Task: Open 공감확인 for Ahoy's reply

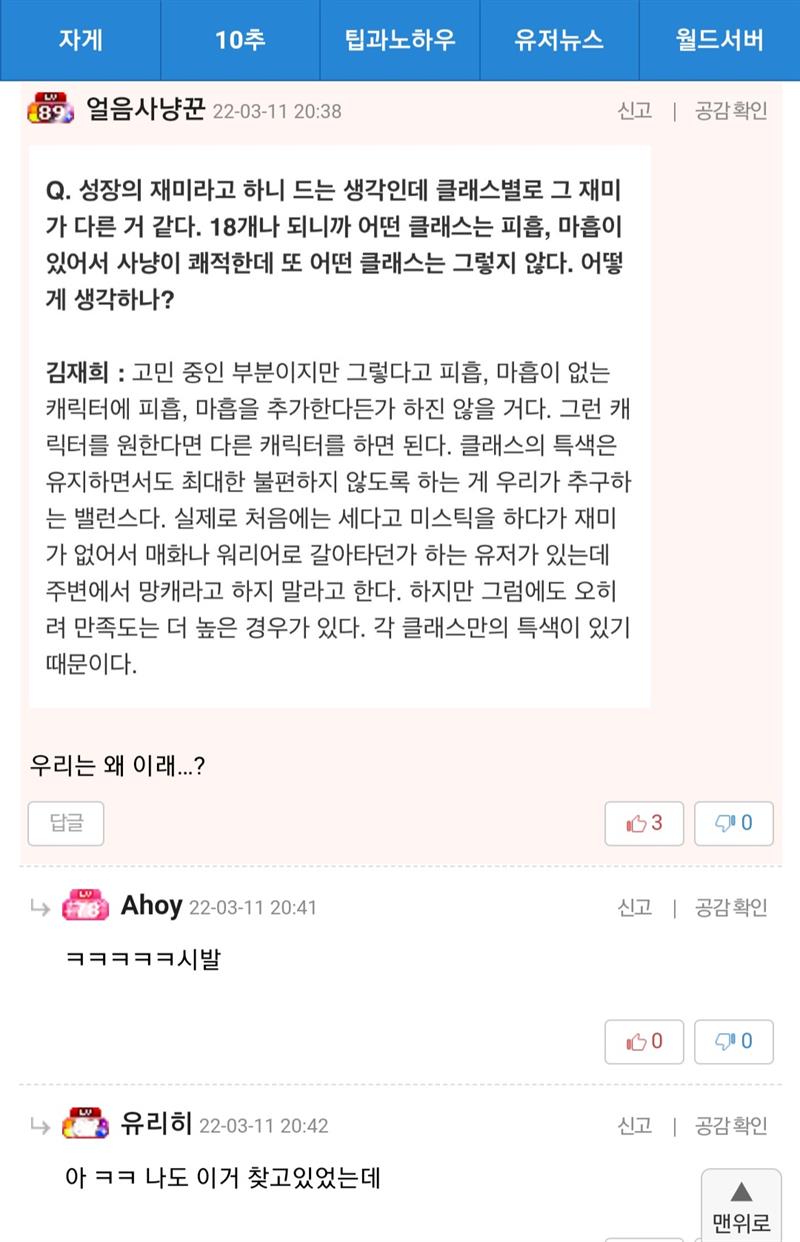Action: (x=731, y=907)
